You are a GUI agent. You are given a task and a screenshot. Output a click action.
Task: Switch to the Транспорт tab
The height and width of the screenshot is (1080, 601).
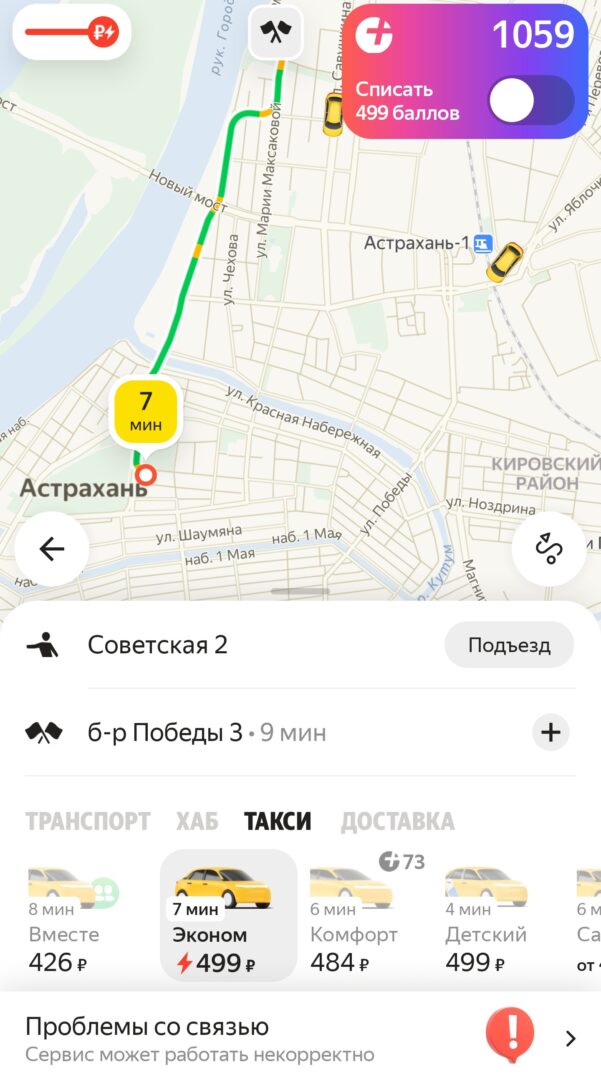pyautogui.click(x=88, y=822)
